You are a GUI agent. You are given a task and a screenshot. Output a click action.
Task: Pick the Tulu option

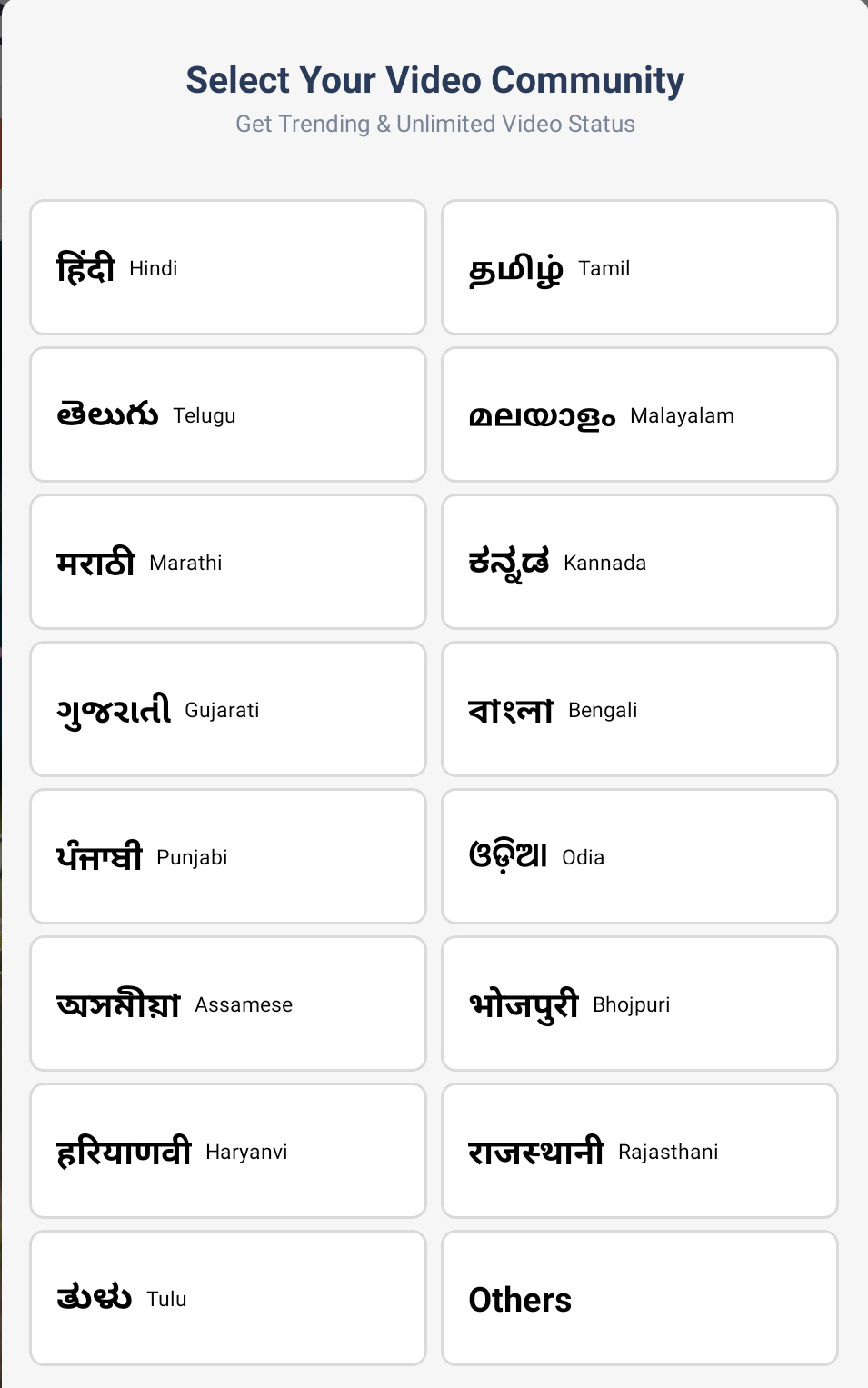(227, 1298)
